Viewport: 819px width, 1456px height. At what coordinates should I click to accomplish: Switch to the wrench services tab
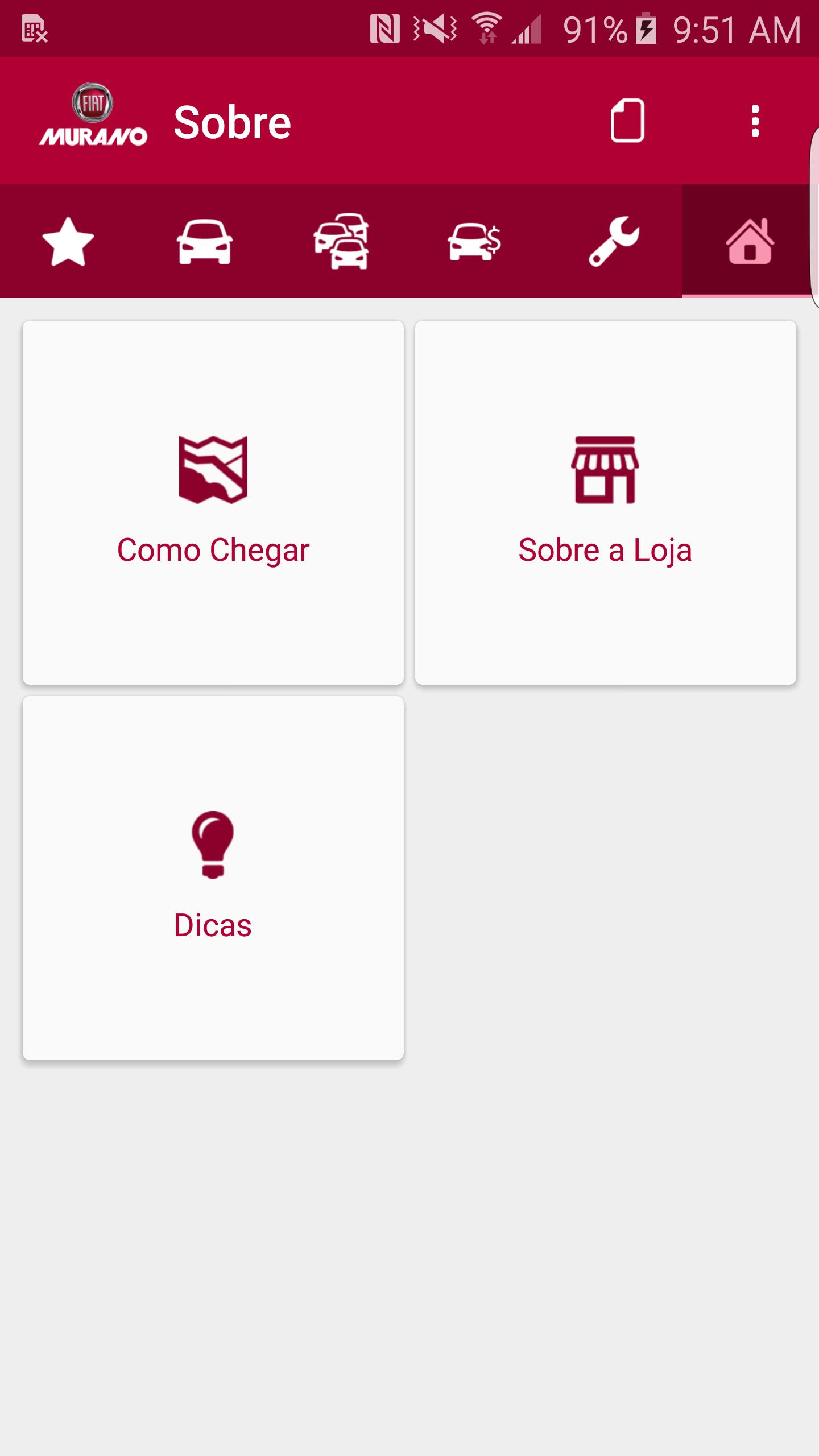click(x=614, y=242)
